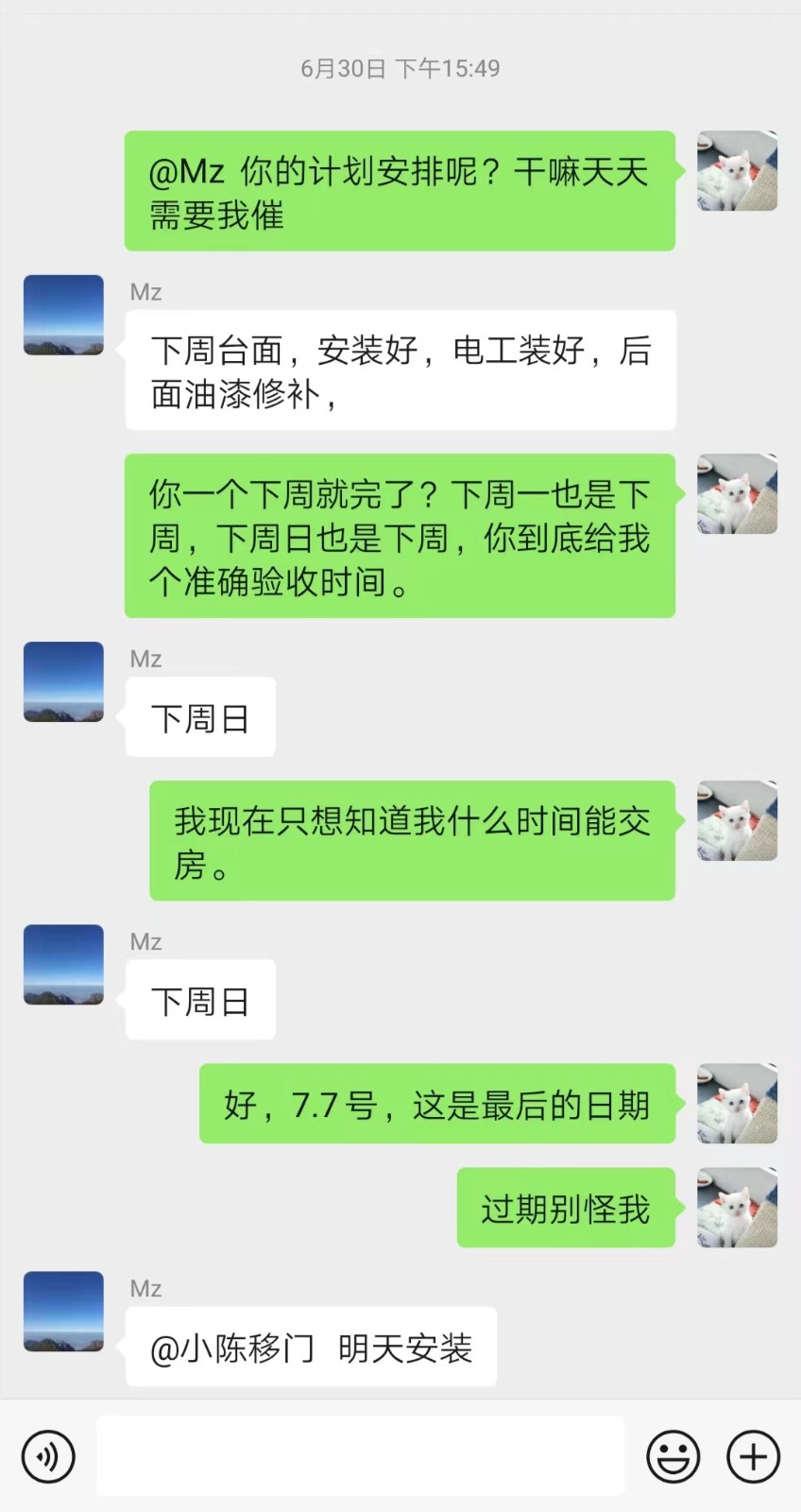
Task: Tap the cat avatar beside 过期别怪我
Action: [737, 1208]
